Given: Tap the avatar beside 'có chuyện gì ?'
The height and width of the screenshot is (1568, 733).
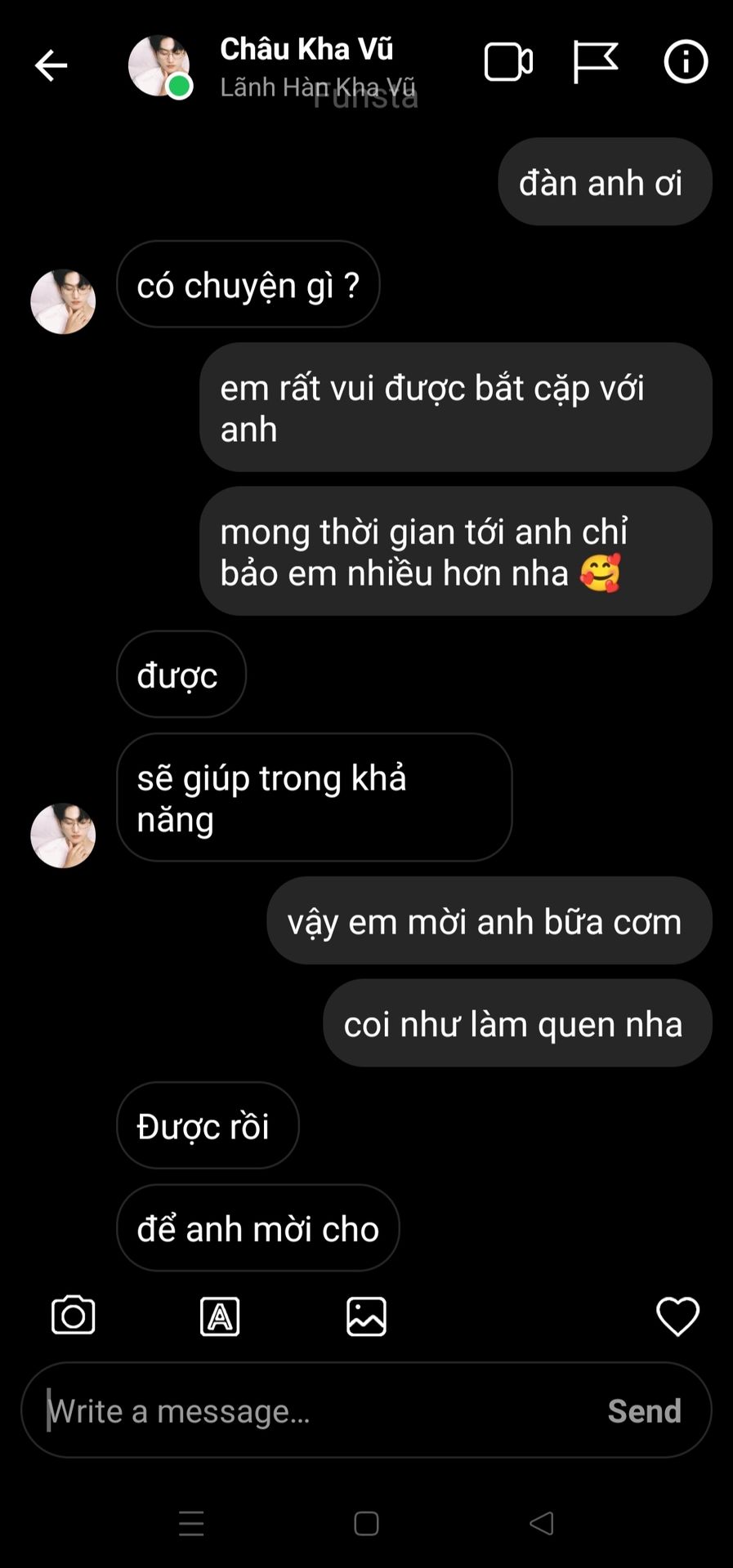Looking at the screenshot, I should click(x=63, y=301).
